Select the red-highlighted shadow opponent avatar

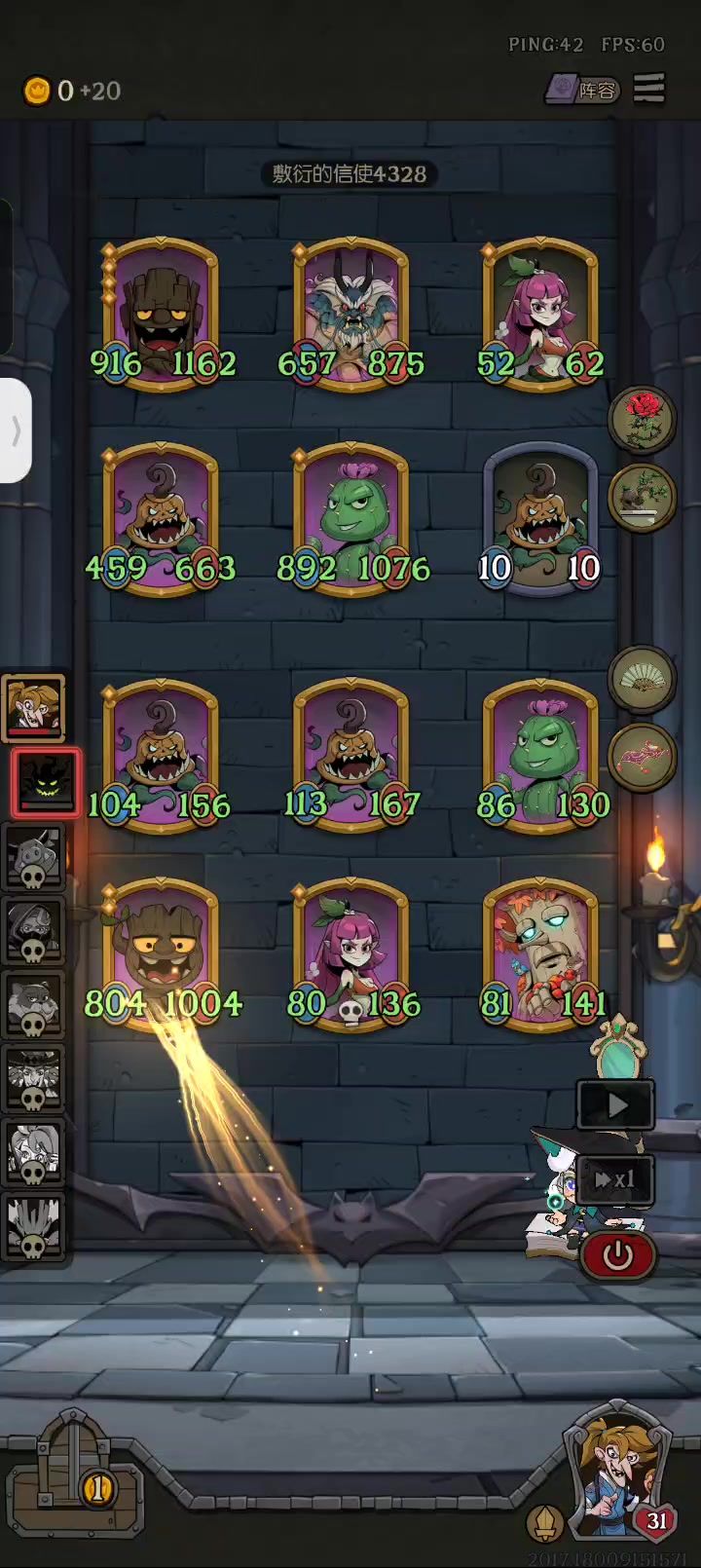coord(46,783)
